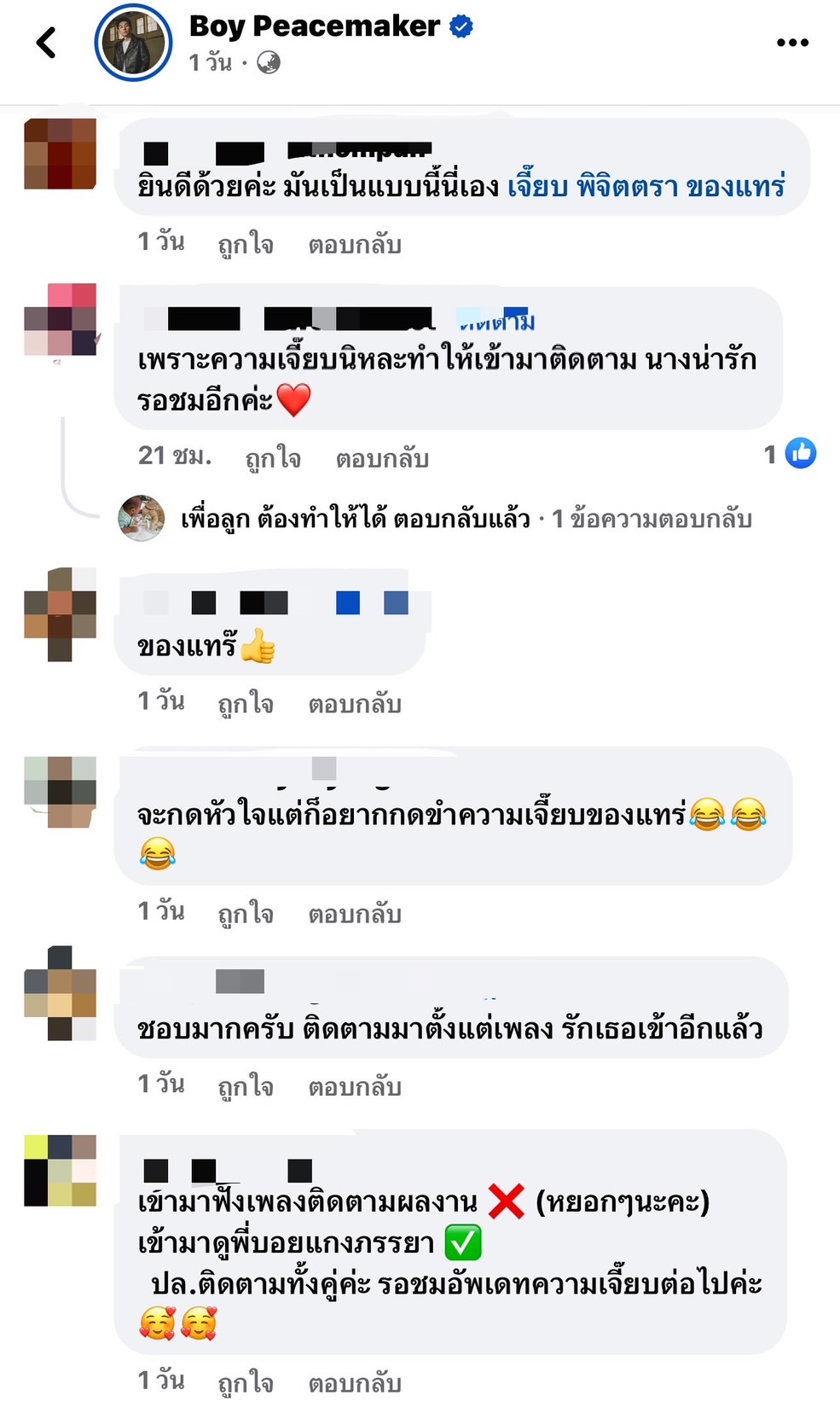Like the comment ของแท้ with thumbs-up emoji
The height and width of the screenshot is (1419, 840).
[x=246, y=704]
